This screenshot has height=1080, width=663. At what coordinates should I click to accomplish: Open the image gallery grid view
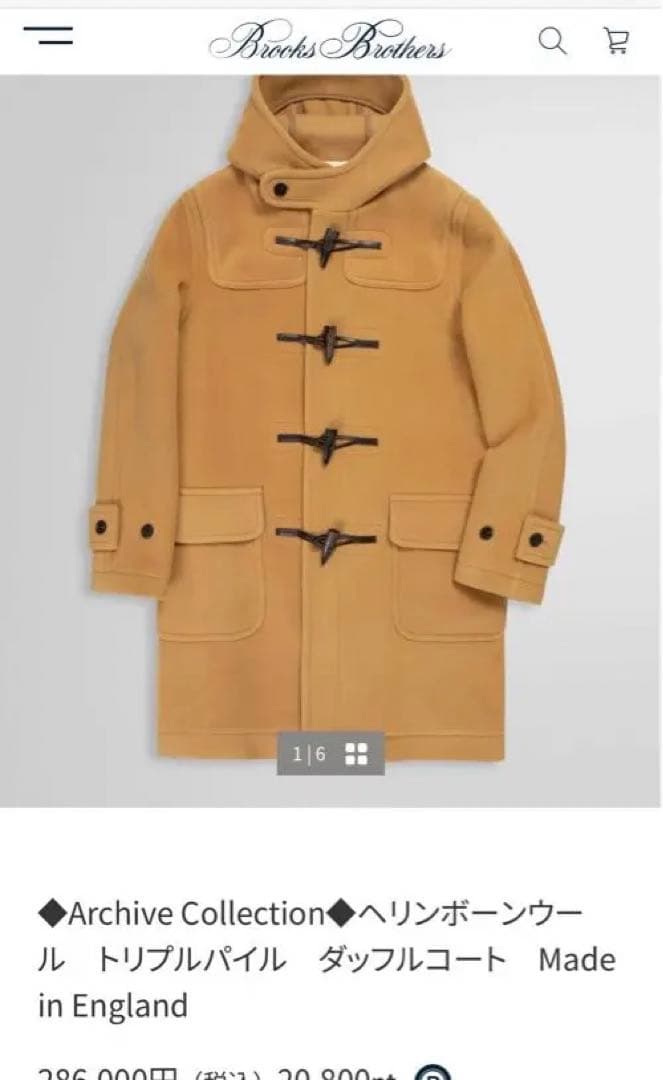[356, 754]
